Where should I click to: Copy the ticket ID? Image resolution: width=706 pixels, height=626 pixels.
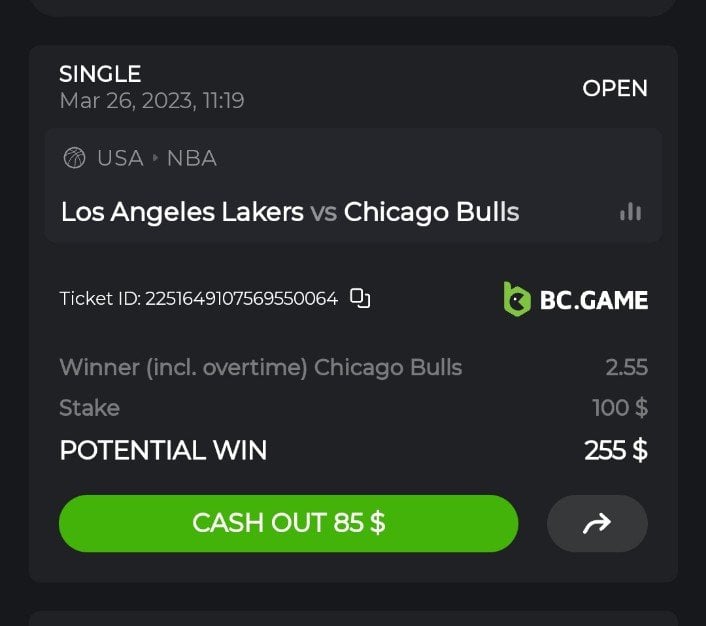click(x=360, y=298)
